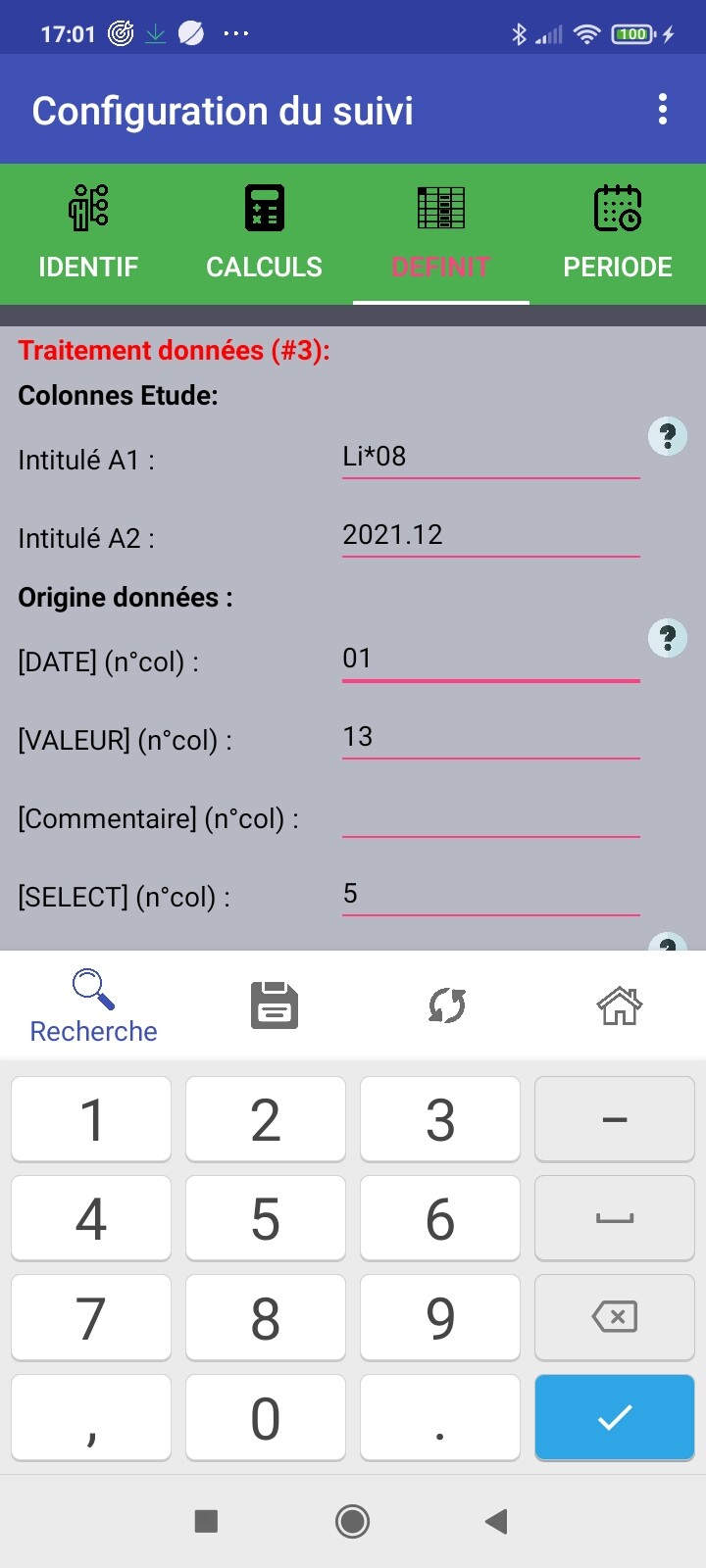Confirm entry with the blue checkmark key
Screen dimensions: 706x1568
[615, 1417]
